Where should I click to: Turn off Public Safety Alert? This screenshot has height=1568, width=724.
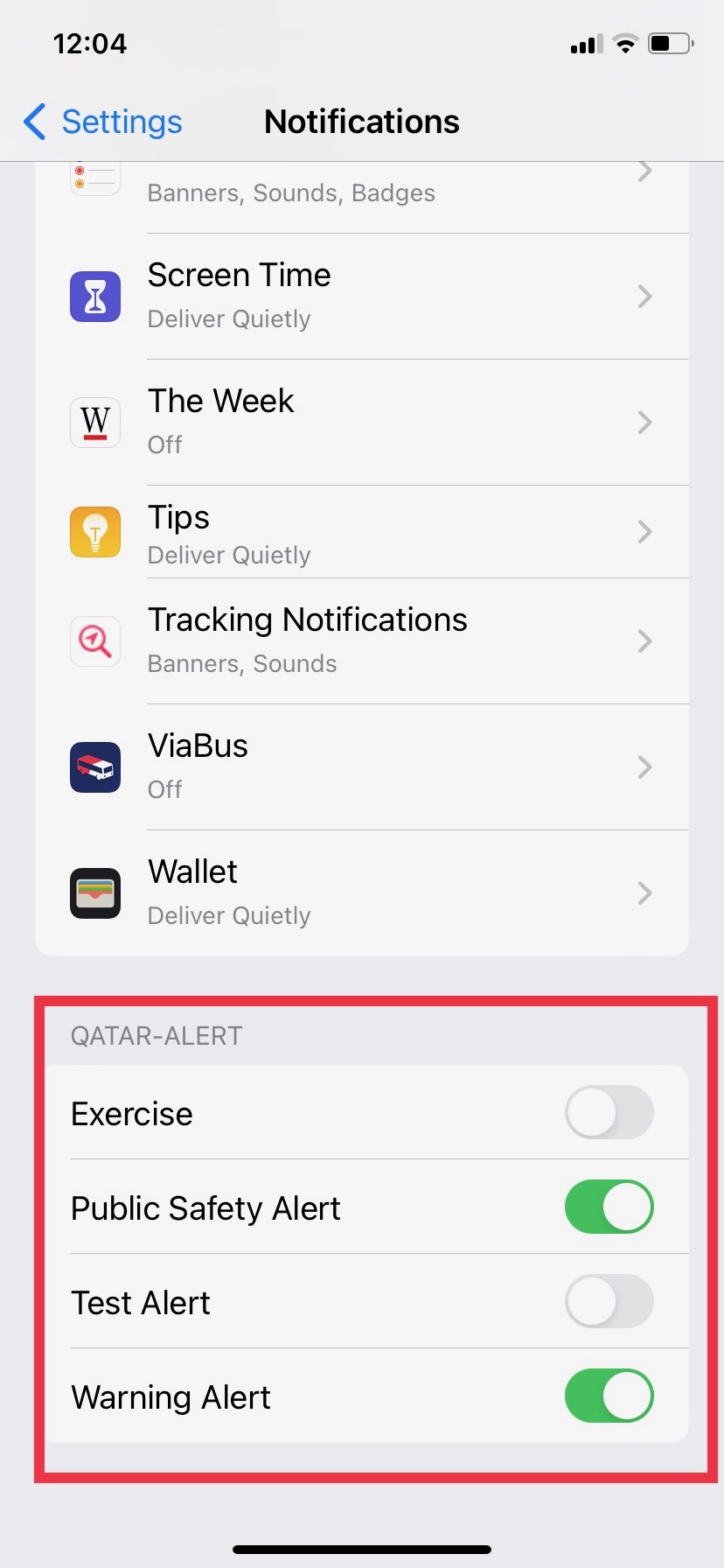coord(609,1207)
